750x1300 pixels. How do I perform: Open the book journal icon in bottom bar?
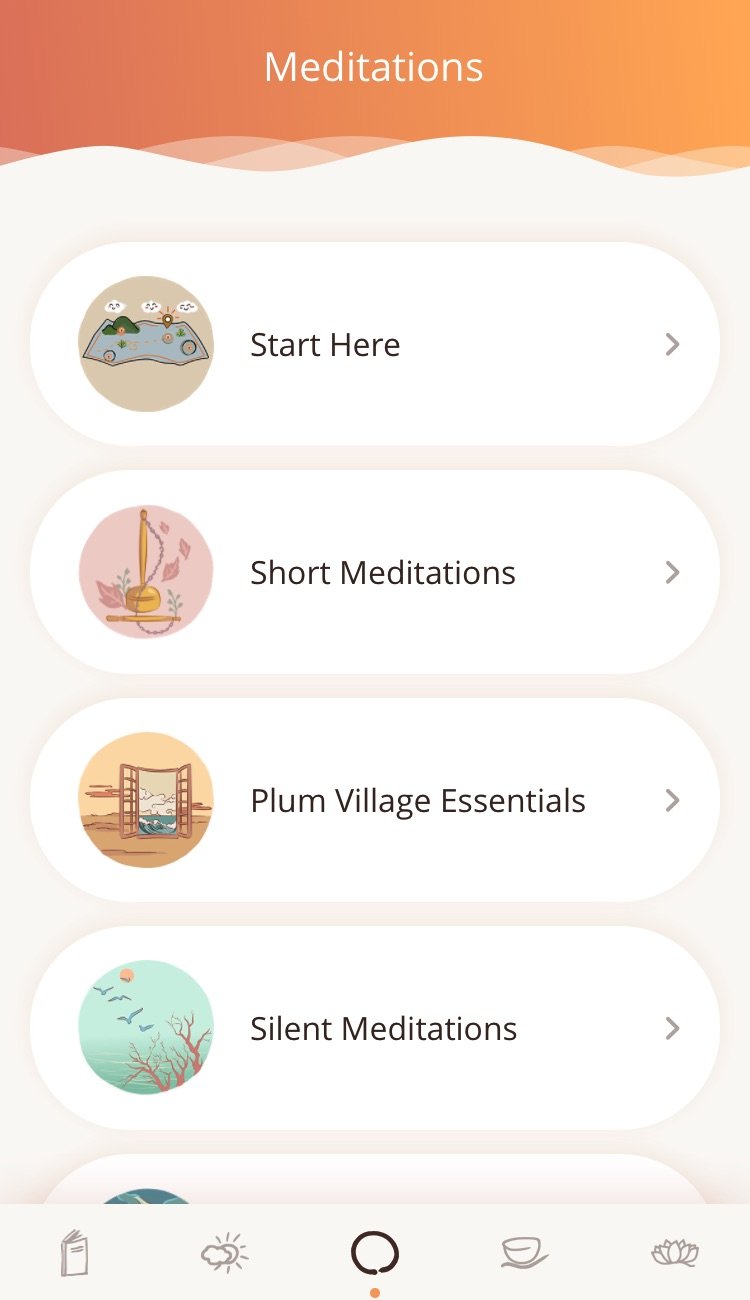pos(75,1250)
